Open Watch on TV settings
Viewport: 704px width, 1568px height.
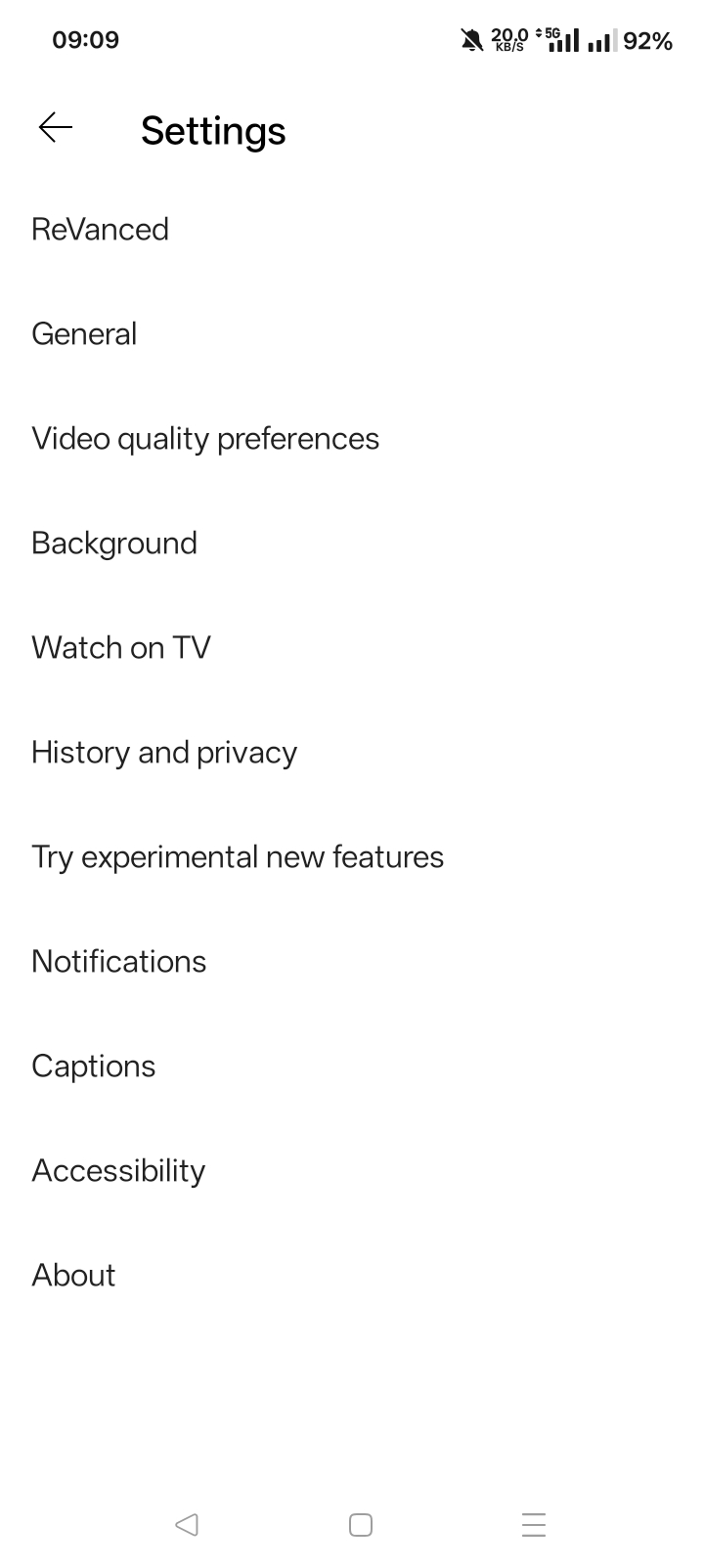point(120,647)
